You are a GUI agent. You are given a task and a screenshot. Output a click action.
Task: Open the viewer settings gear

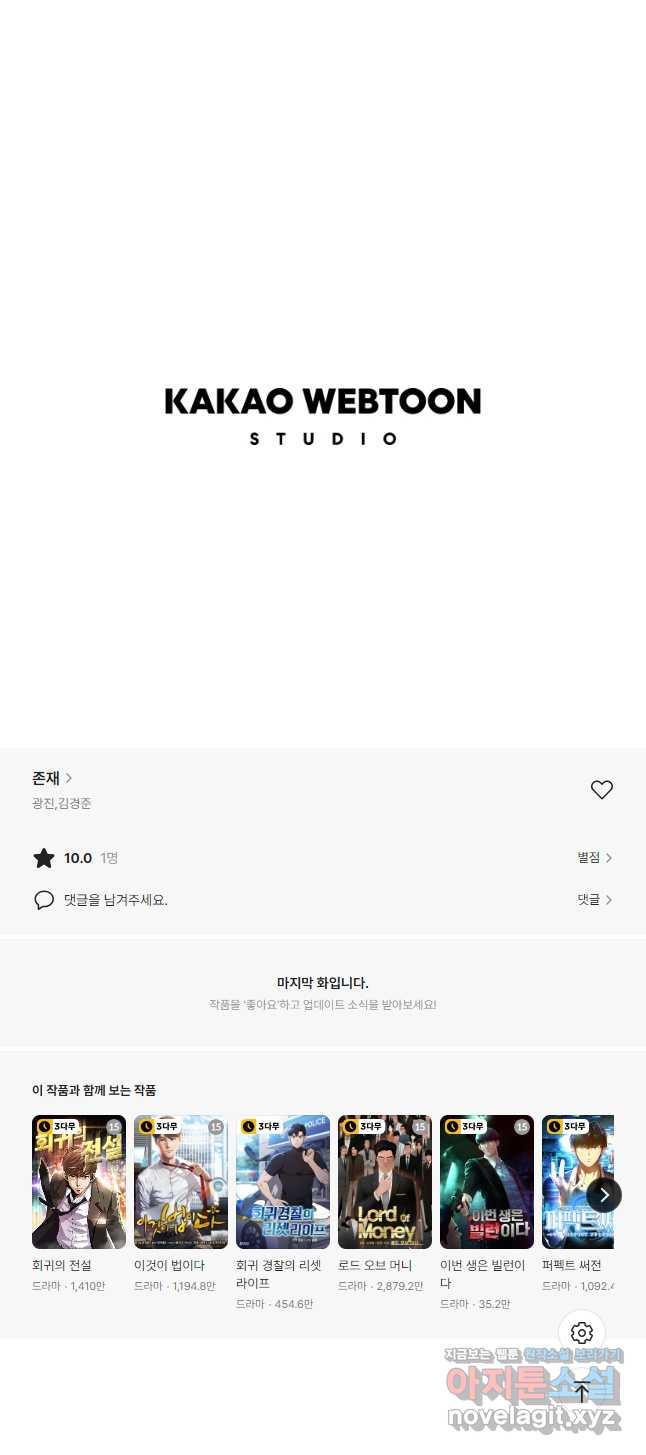(x=582, y=1333)
